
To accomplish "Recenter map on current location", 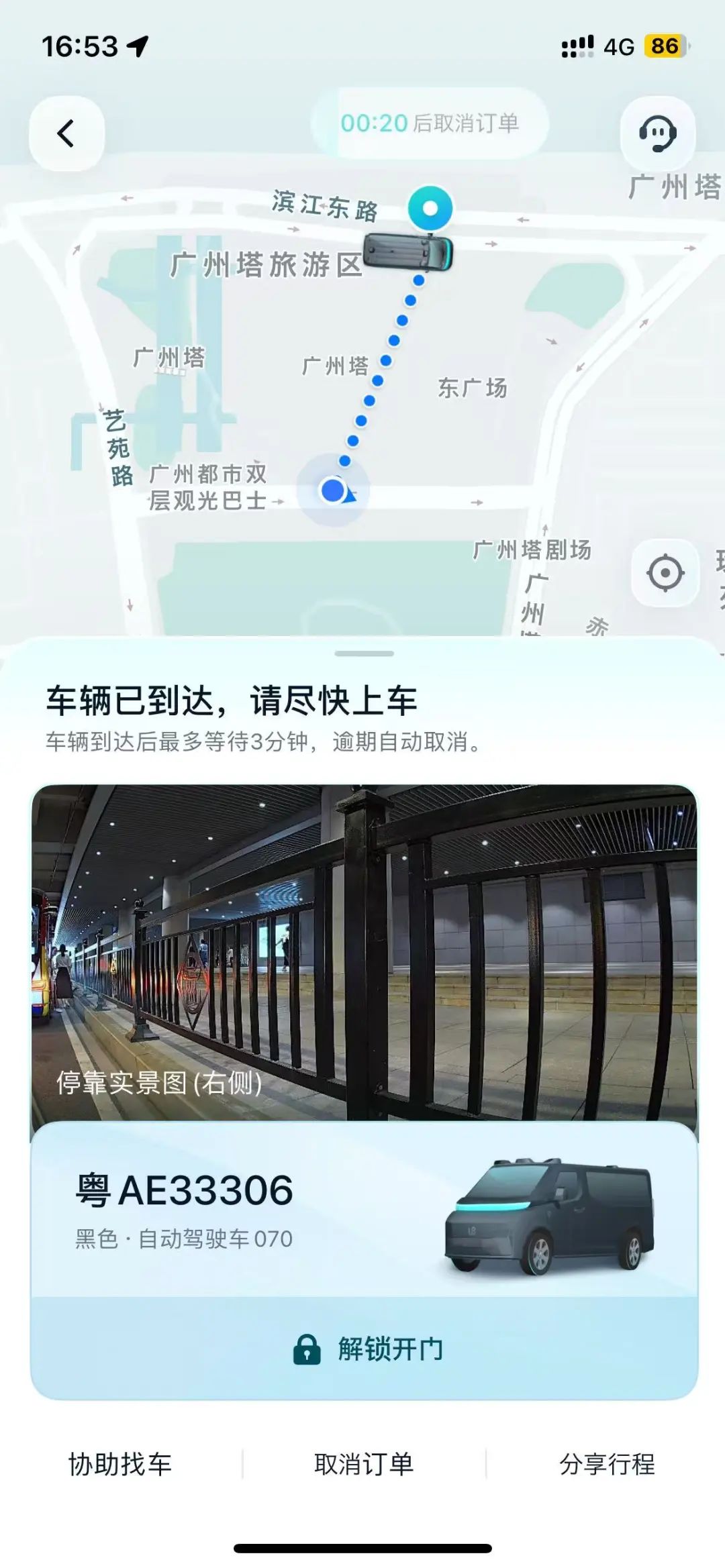I will pyautogui.click(x=665, y=573).
